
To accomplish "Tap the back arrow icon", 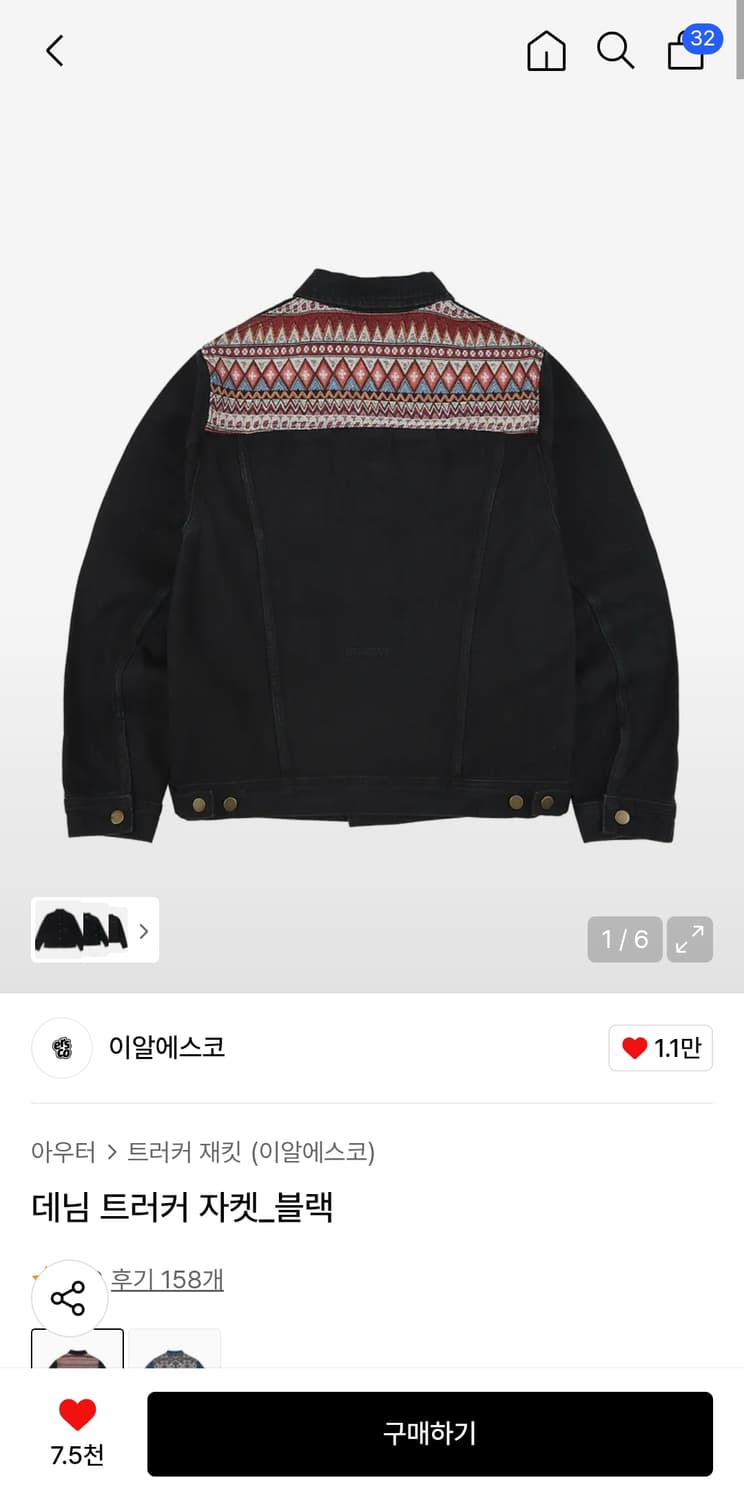I will pyautogui.click(x=53, y=51).
